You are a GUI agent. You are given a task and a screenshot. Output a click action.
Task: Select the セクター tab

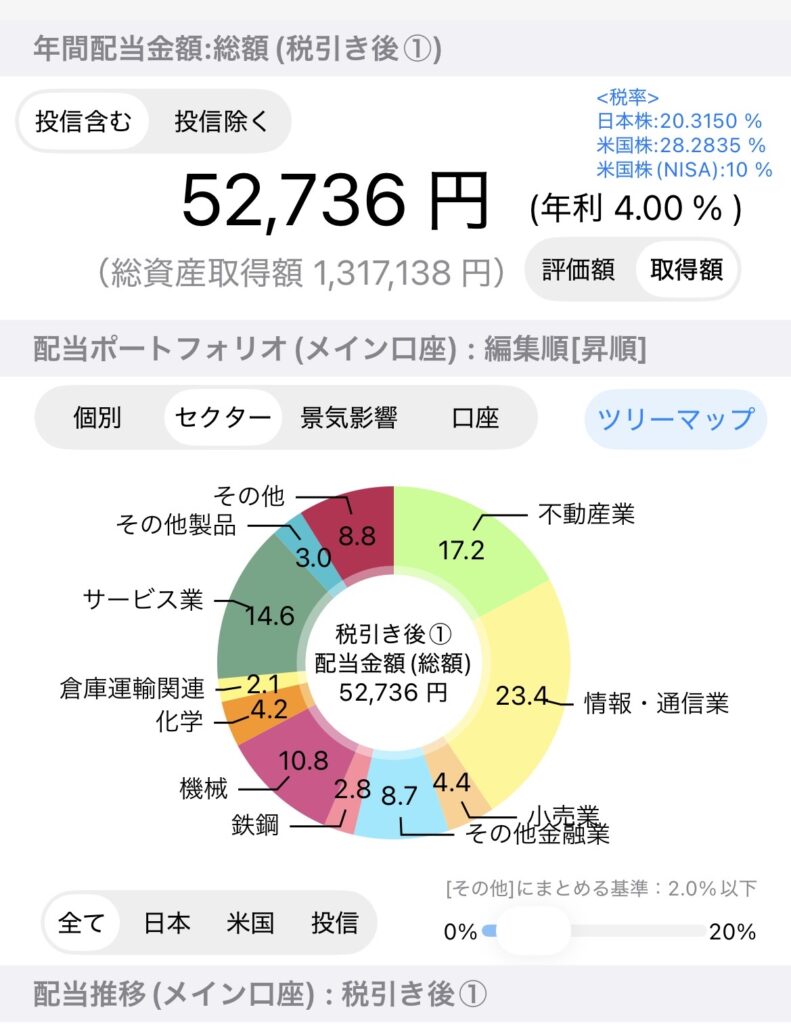click(x=222, y=417)
